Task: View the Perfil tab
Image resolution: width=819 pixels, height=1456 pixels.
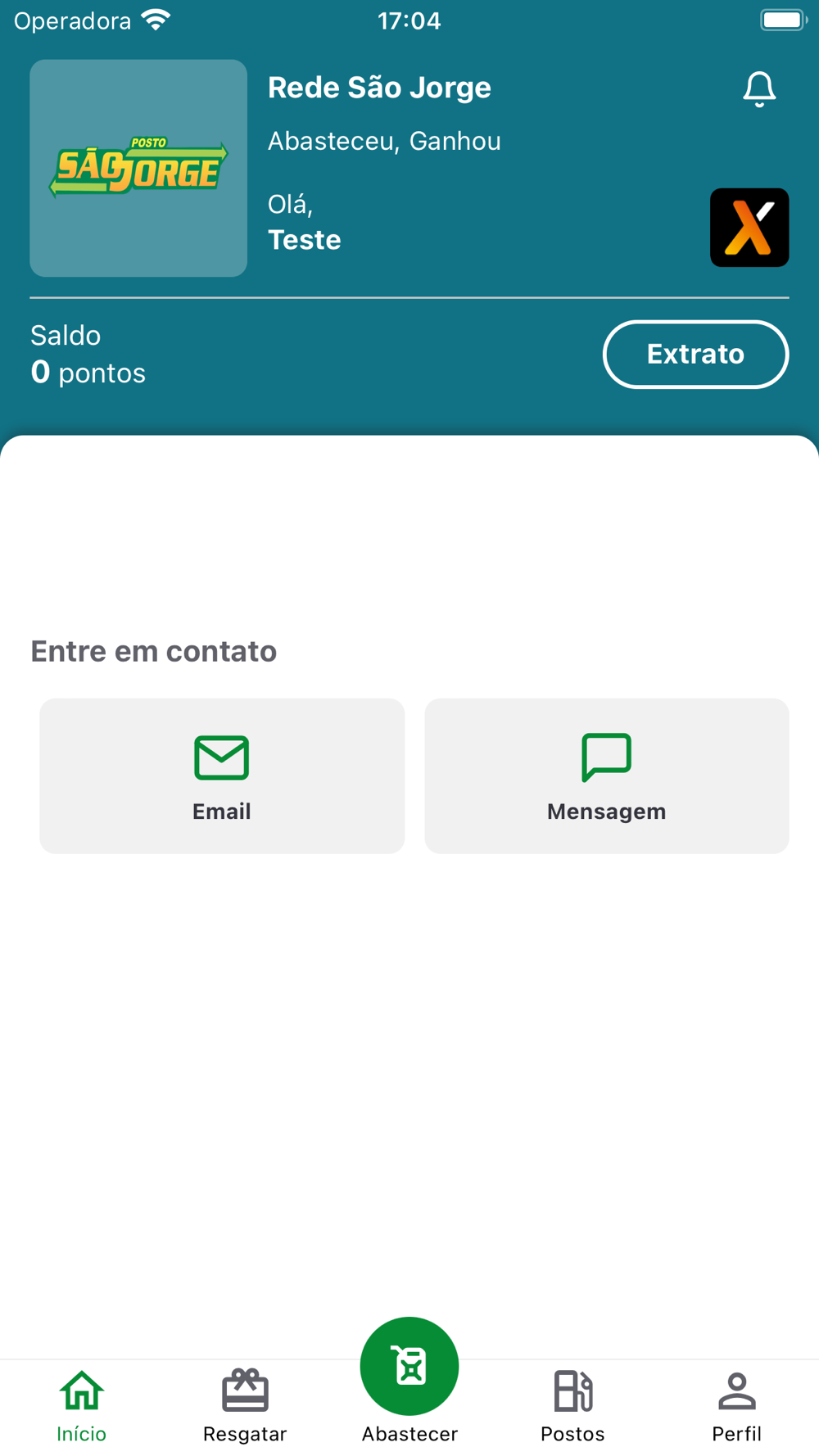Action: point(737,1406)
